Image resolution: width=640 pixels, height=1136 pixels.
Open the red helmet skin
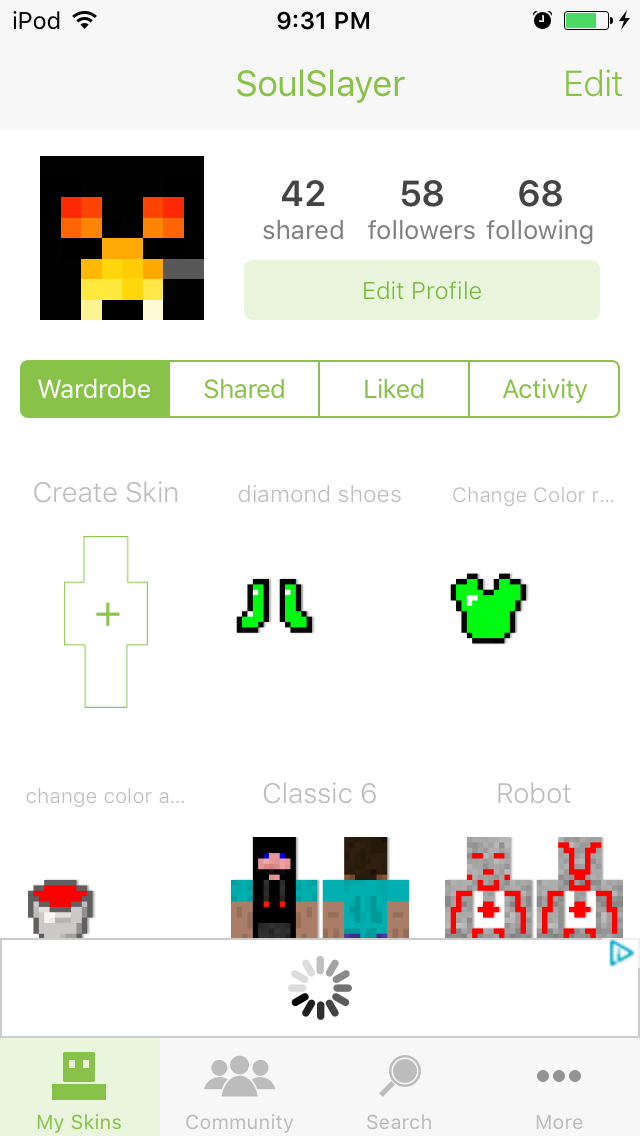tap(60, 907)
